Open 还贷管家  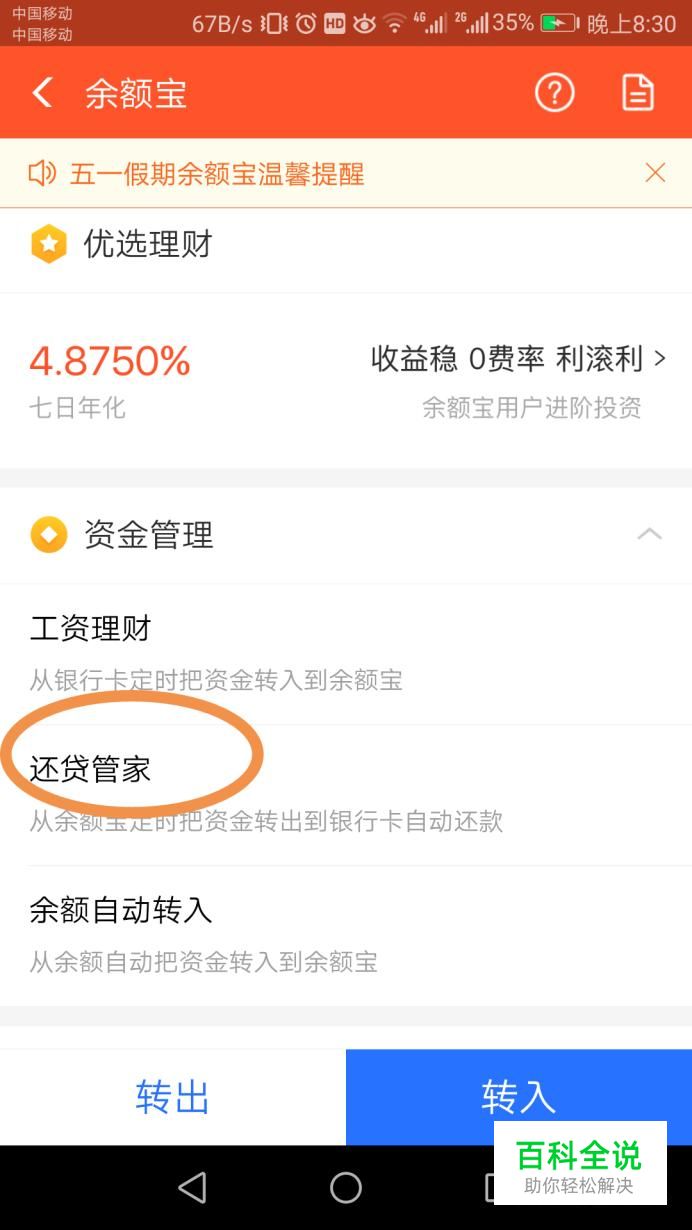pos(346,795)
